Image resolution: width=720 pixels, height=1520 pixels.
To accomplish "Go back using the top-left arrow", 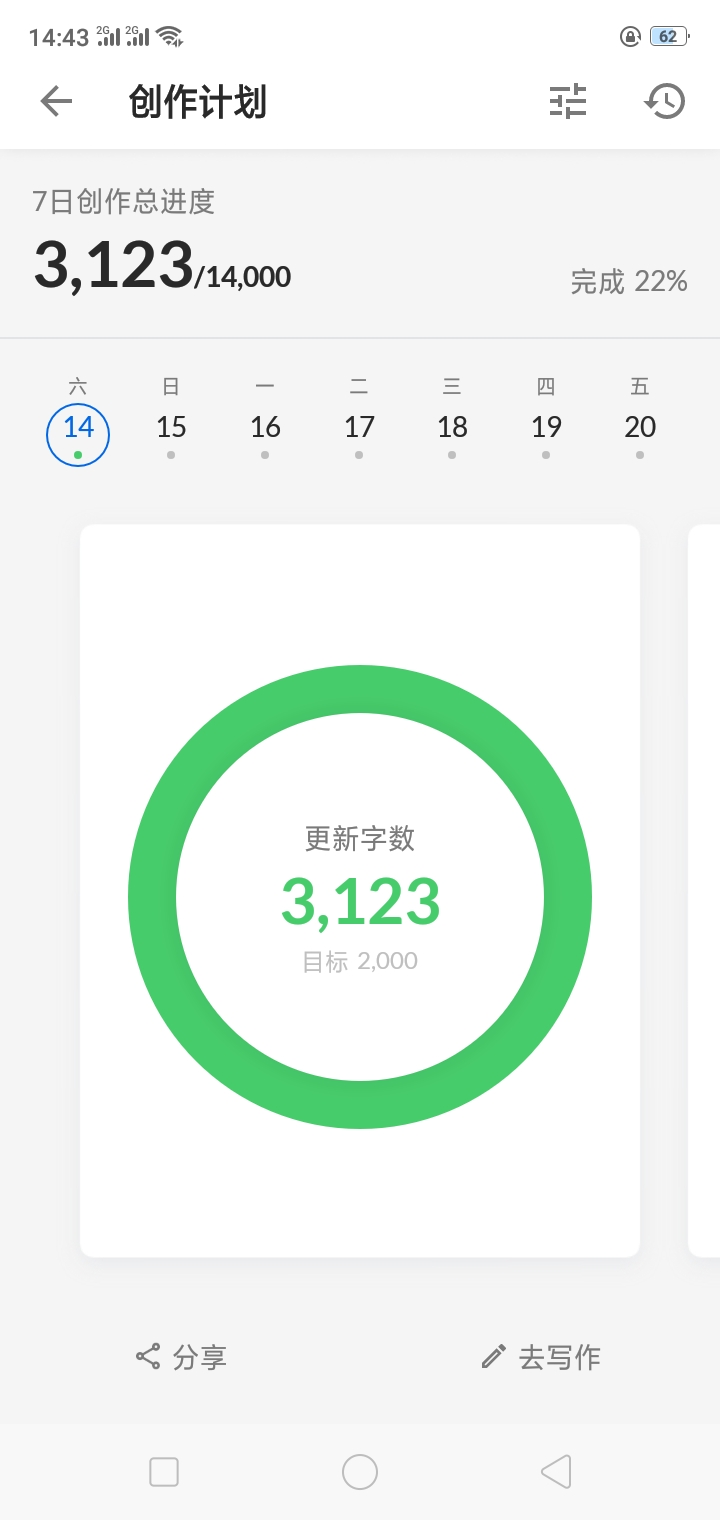I will (x=56, y=101).
